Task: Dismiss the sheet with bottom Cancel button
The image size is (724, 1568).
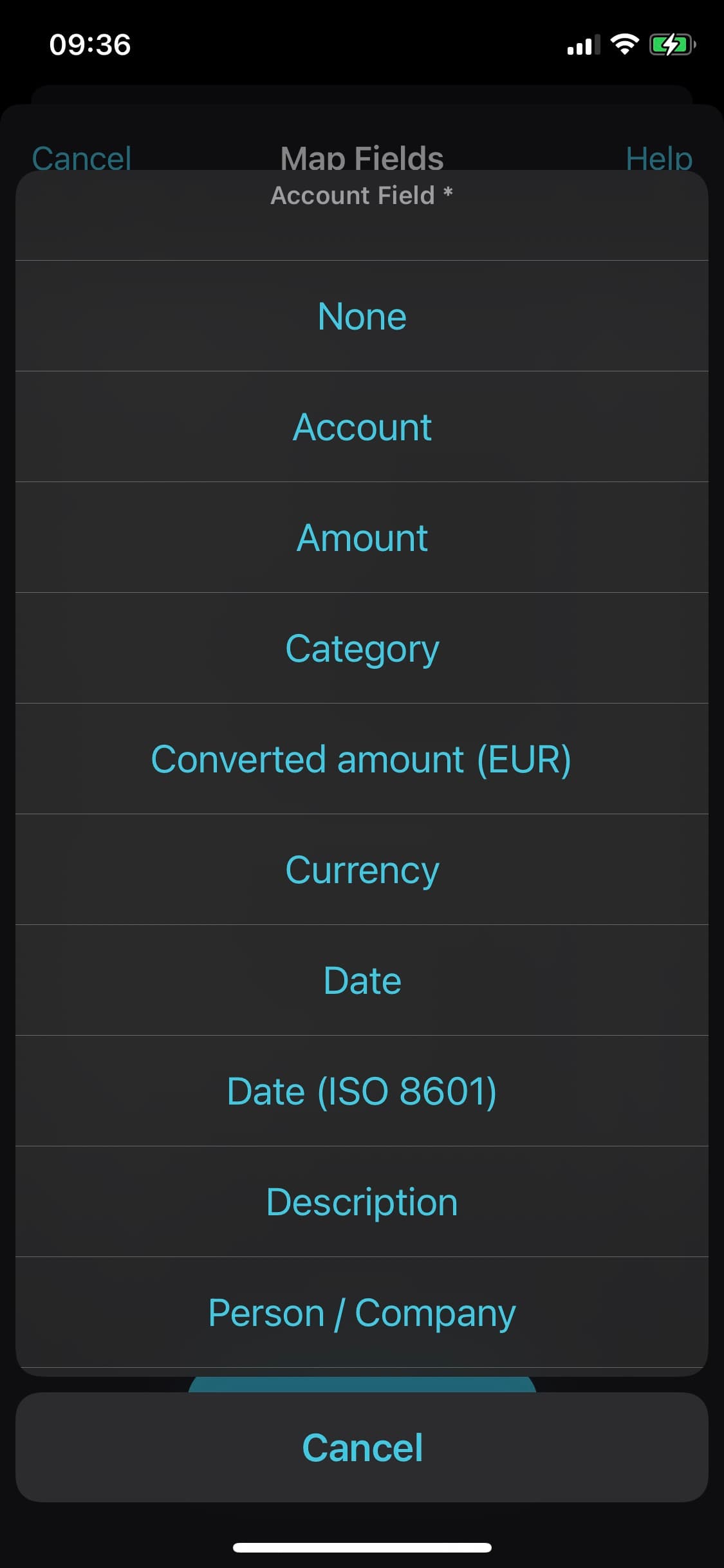Action: (x=362, y=1448)
